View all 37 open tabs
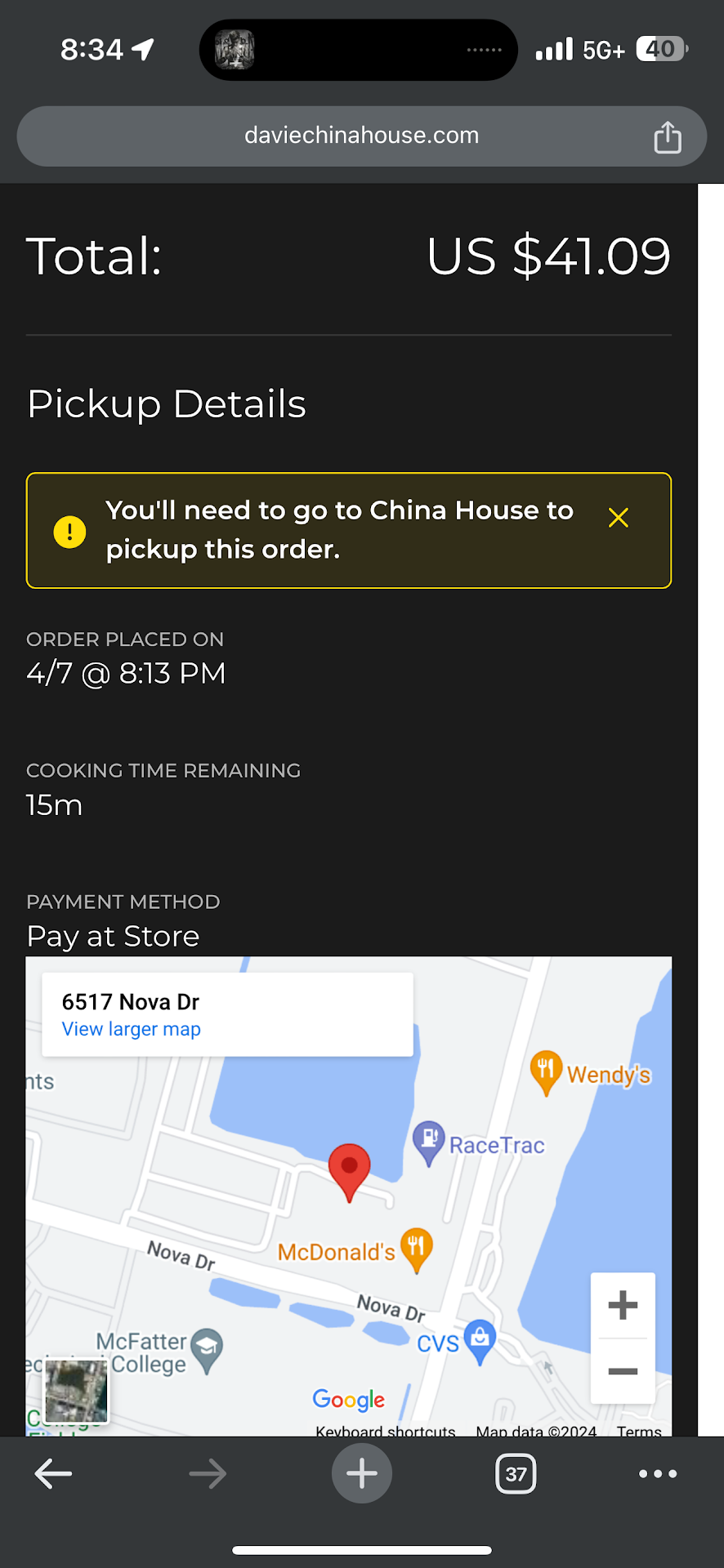The height and width of the screenshot is (1568, 724). pos(516,1474)
